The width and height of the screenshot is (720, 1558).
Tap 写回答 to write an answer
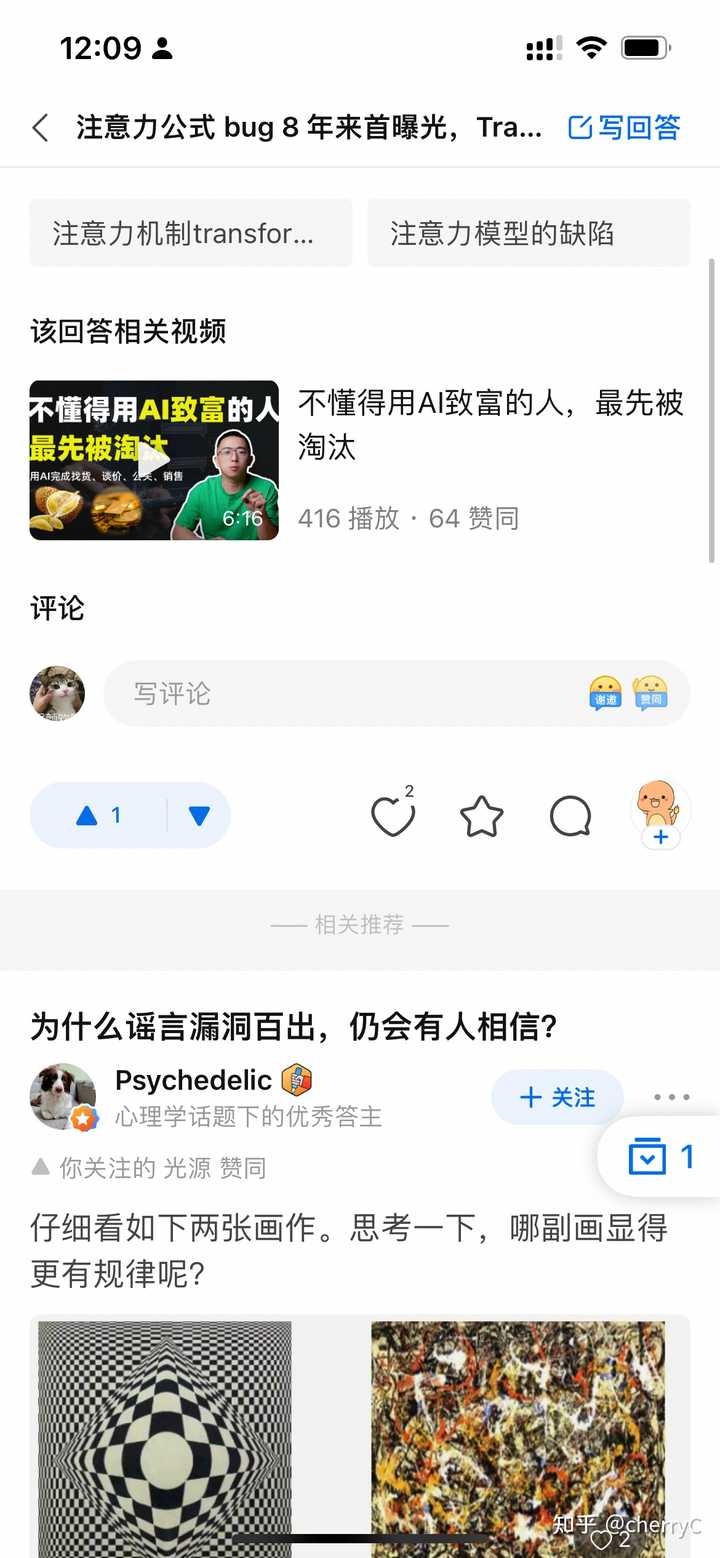tap(625, 128)
